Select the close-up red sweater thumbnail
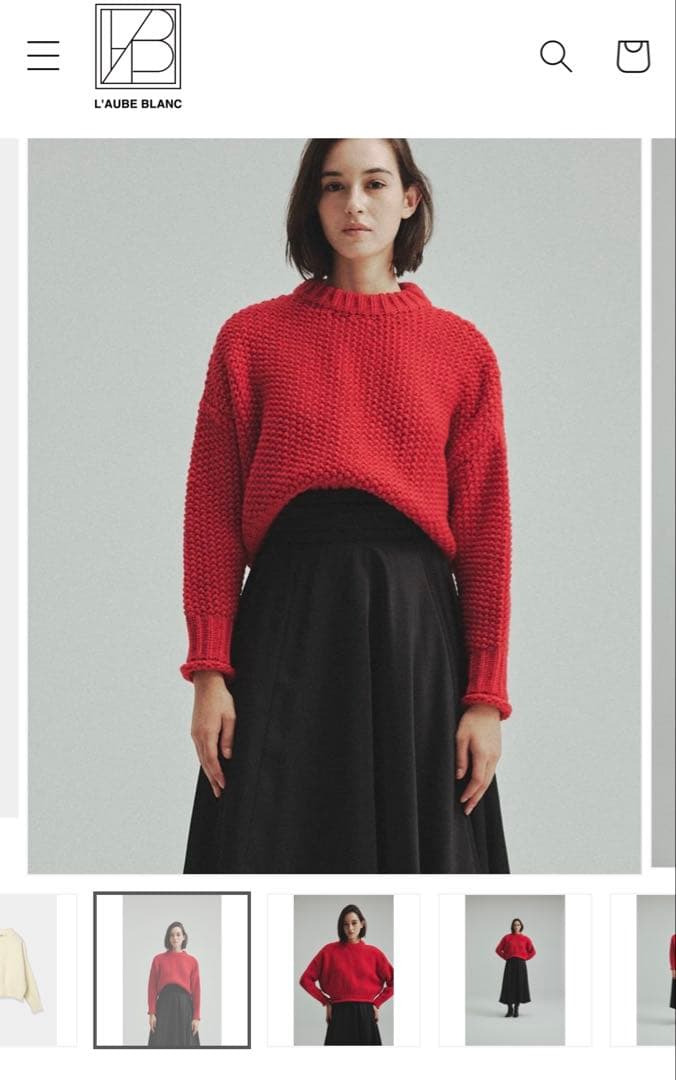The image size is (676, 1080). click(x=343, y=969)
